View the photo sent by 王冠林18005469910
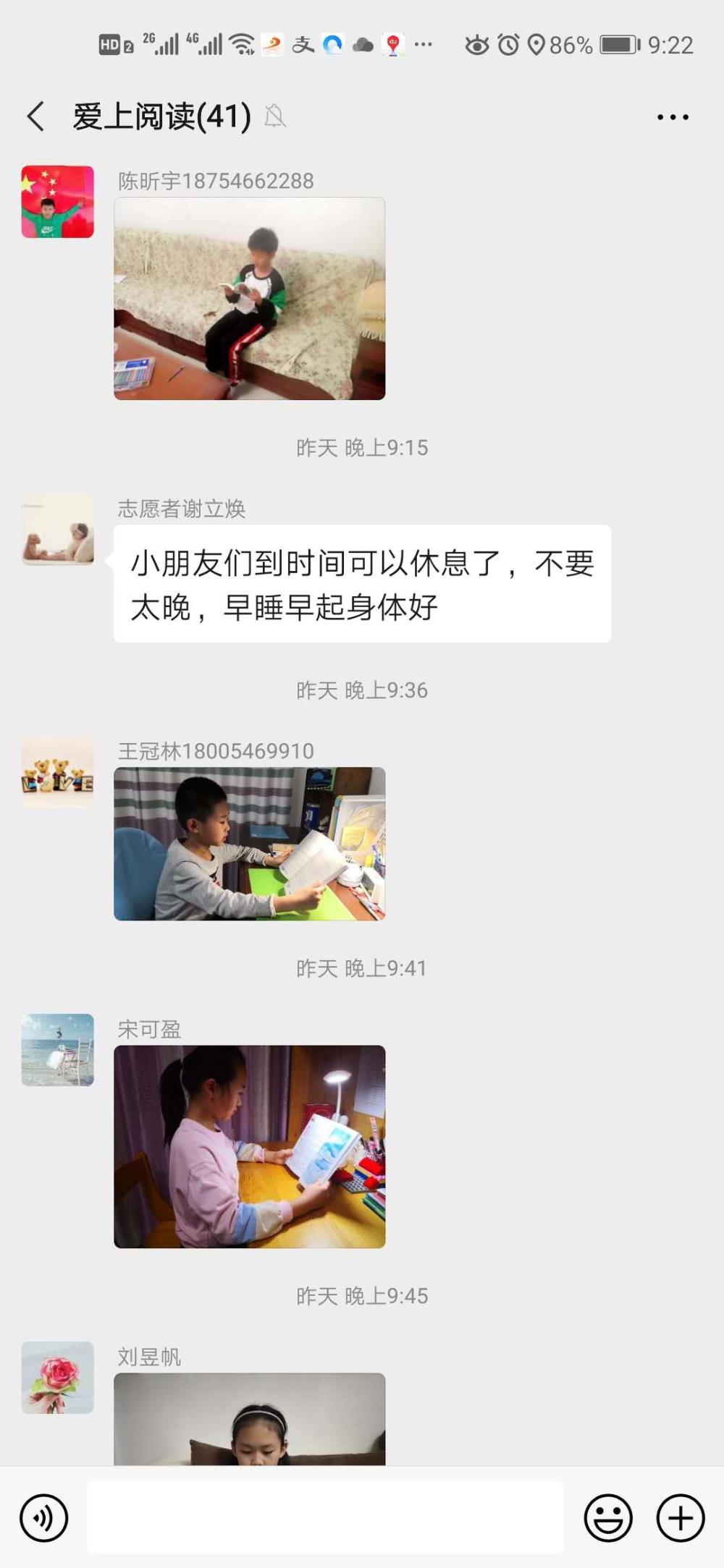The image size is (724, 1568). point(250,844)
